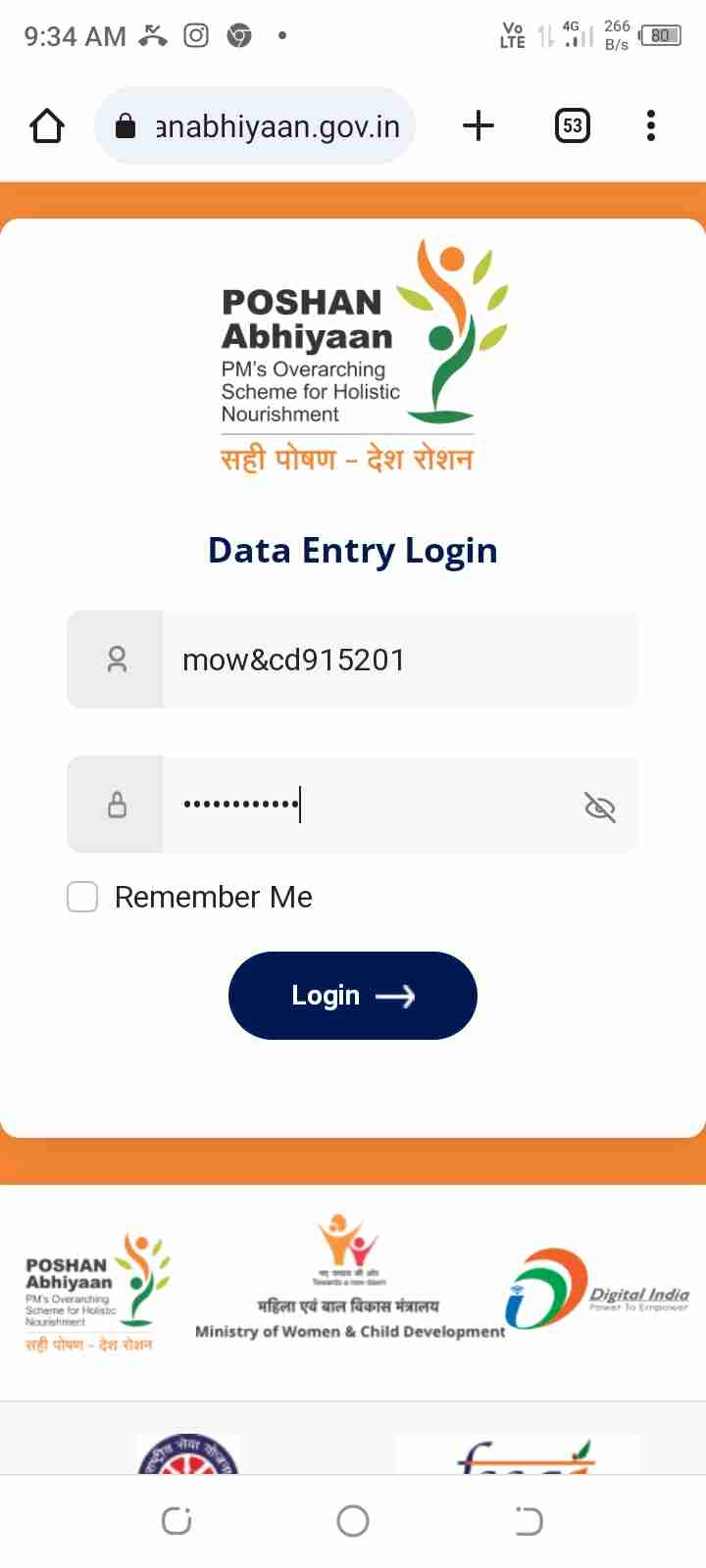
Task: Go back using the system back button
Action: point(529,1521)
